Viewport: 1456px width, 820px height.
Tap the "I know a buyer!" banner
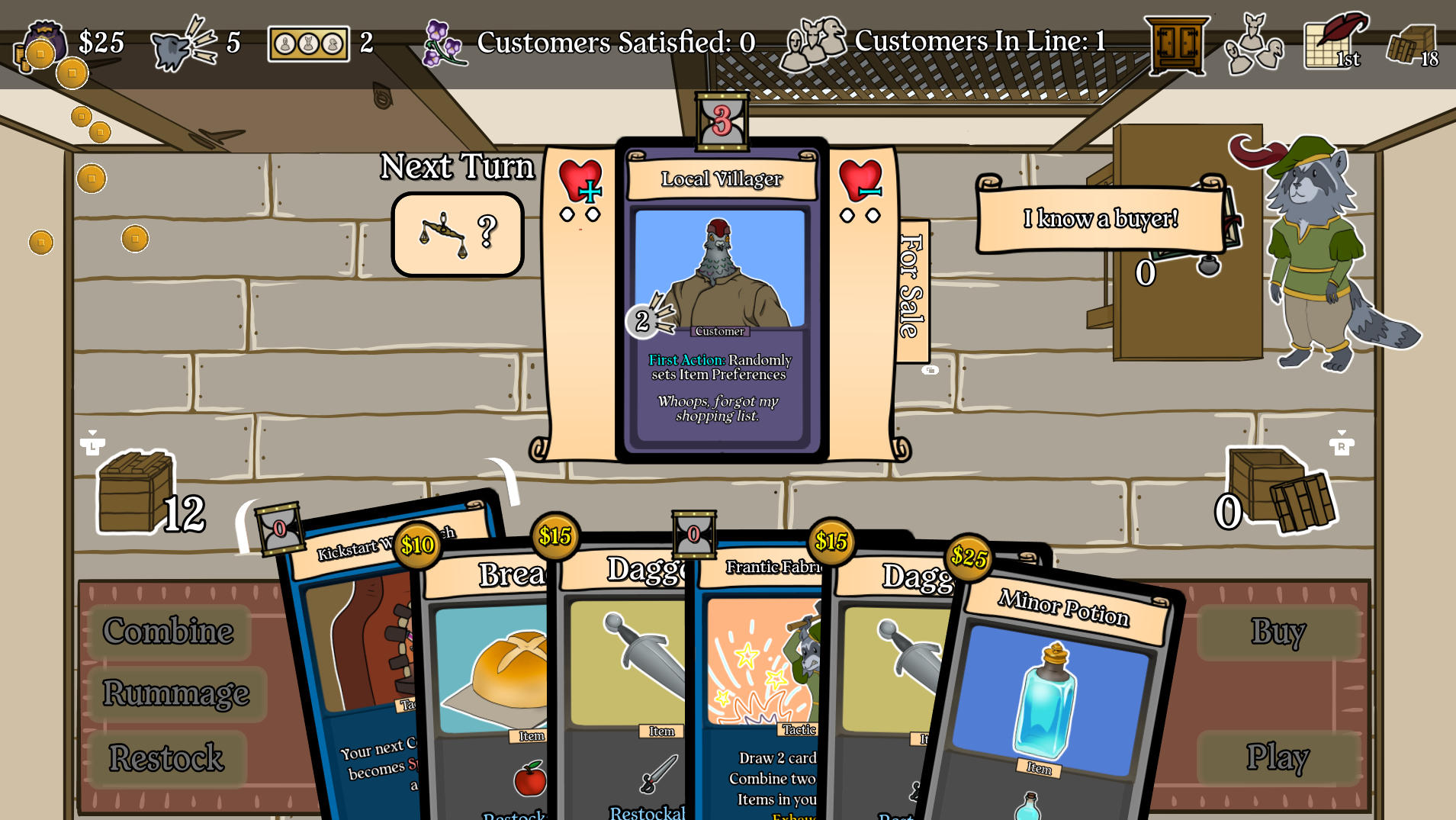[1100, 219]
